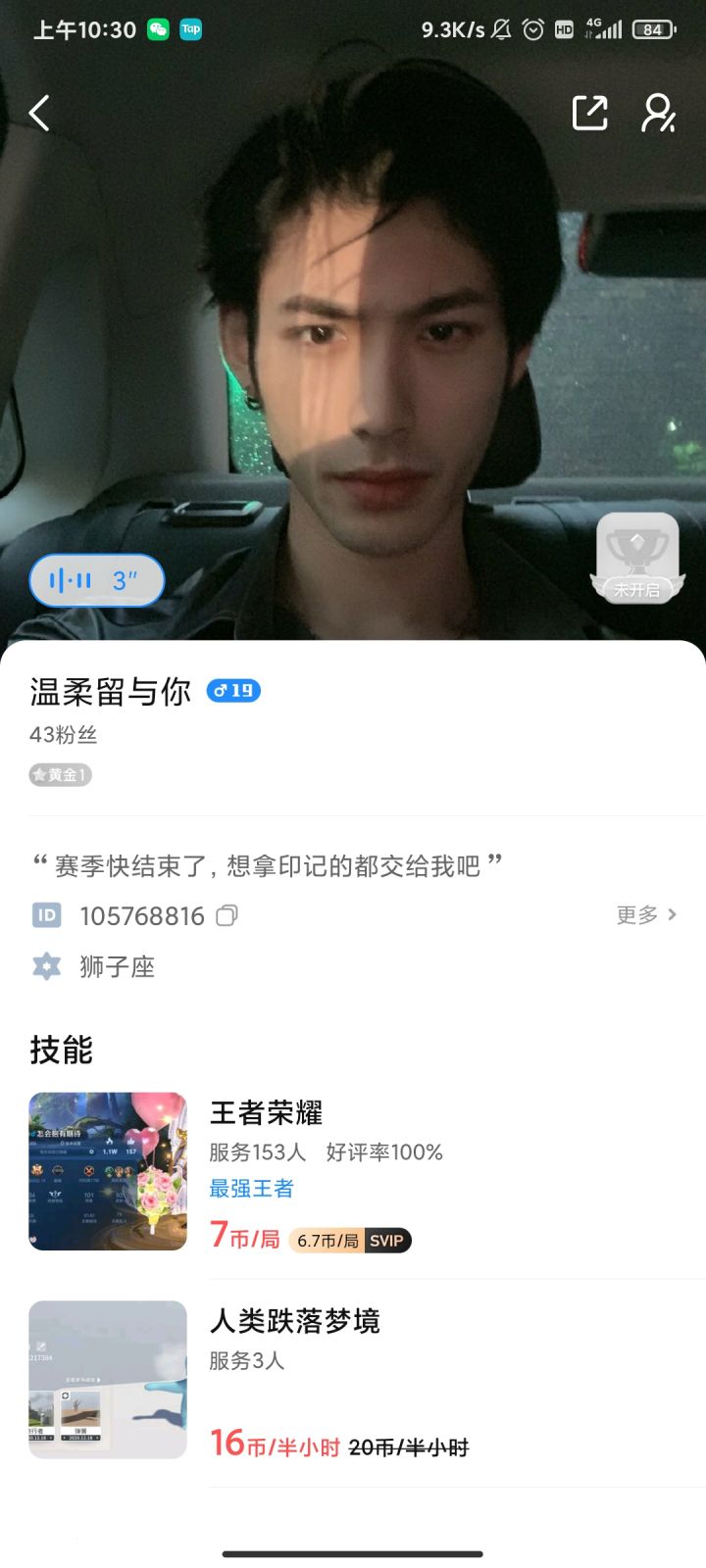Open the 黄金1 rank badge
The height and width of the screenshot is (1568, 706).
[x=59, y=775]
